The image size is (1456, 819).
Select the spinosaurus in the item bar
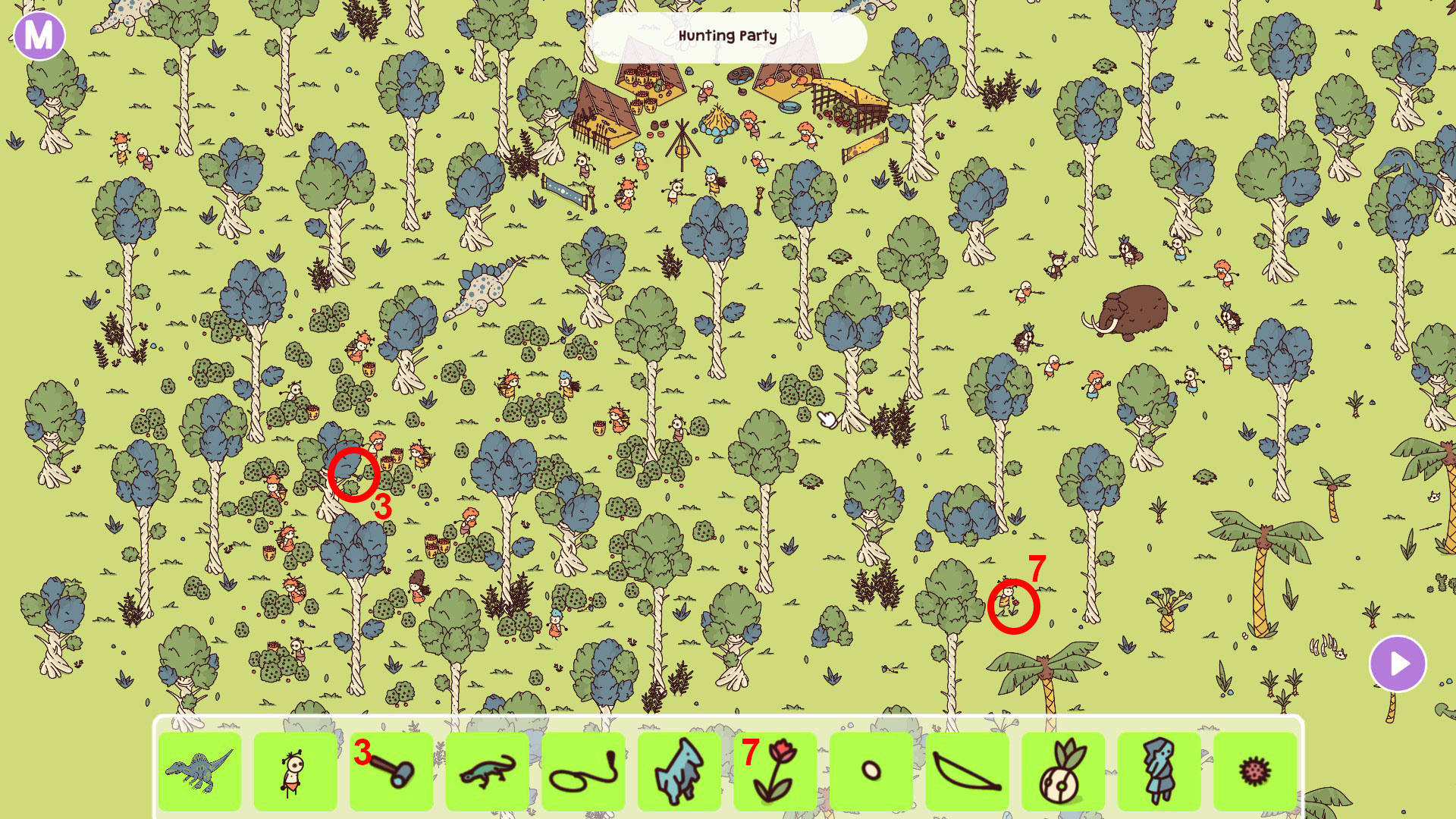tap(199, 771)
